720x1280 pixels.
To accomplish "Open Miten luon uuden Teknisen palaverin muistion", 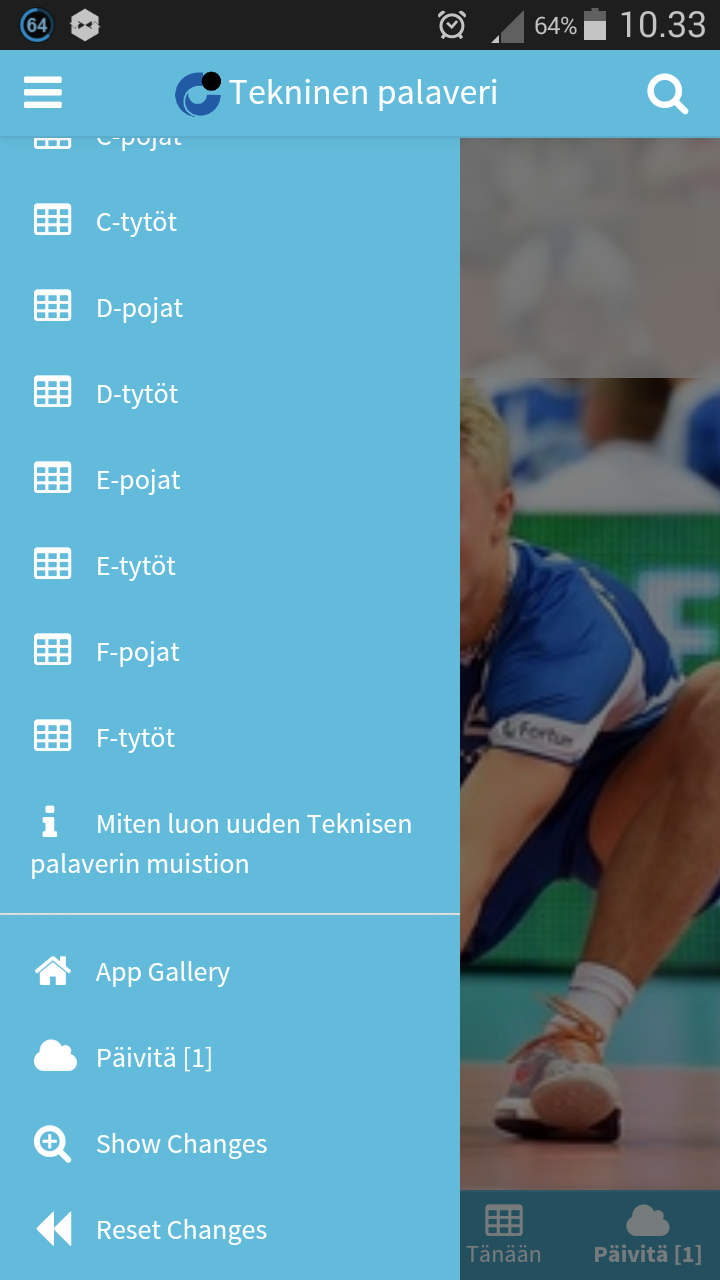I will tap(221, 843).
